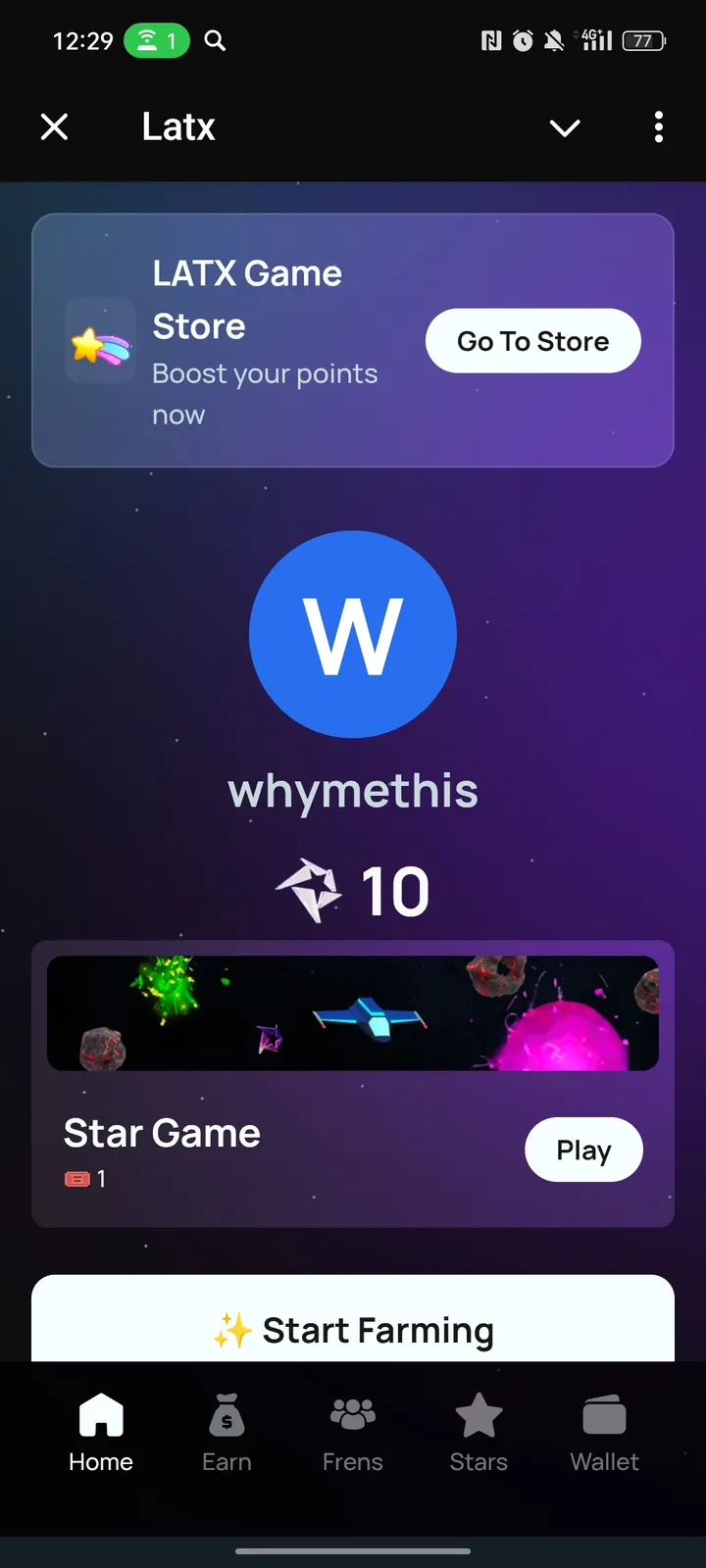Open the Home tab via house icon

point(99,1415)
